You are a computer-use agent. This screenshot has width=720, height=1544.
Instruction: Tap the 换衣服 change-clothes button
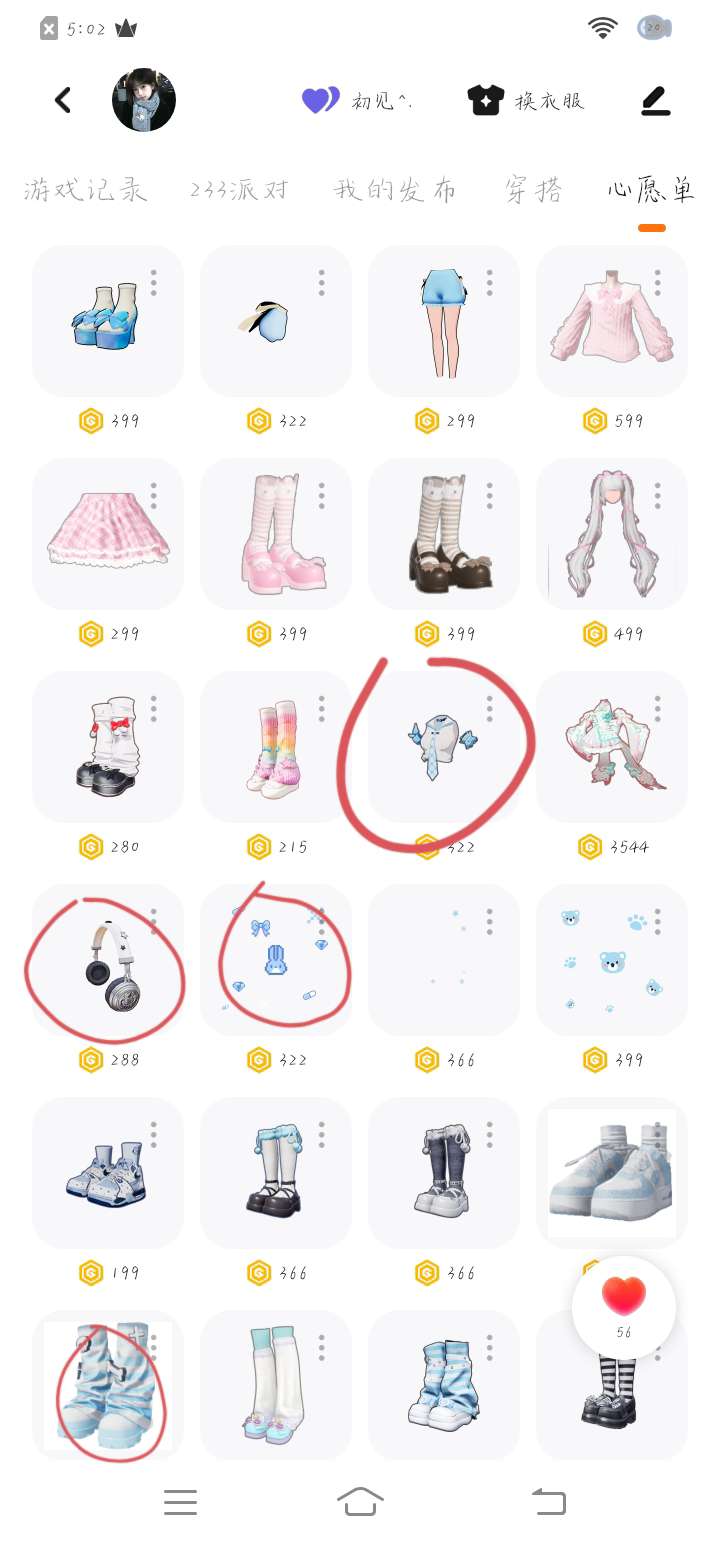click(x=525, y=100)
